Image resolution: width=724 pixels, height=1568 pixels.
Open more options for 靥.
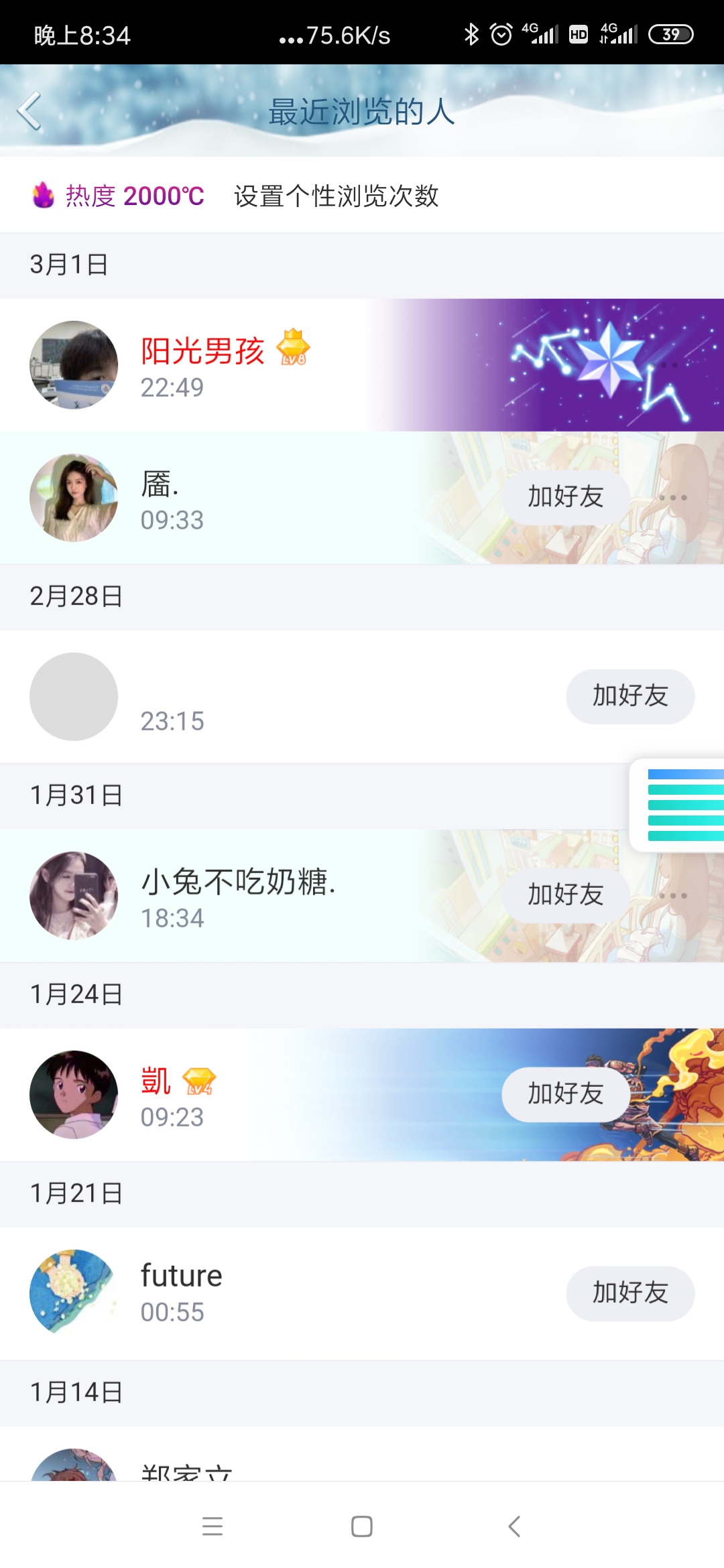(672, 498)
